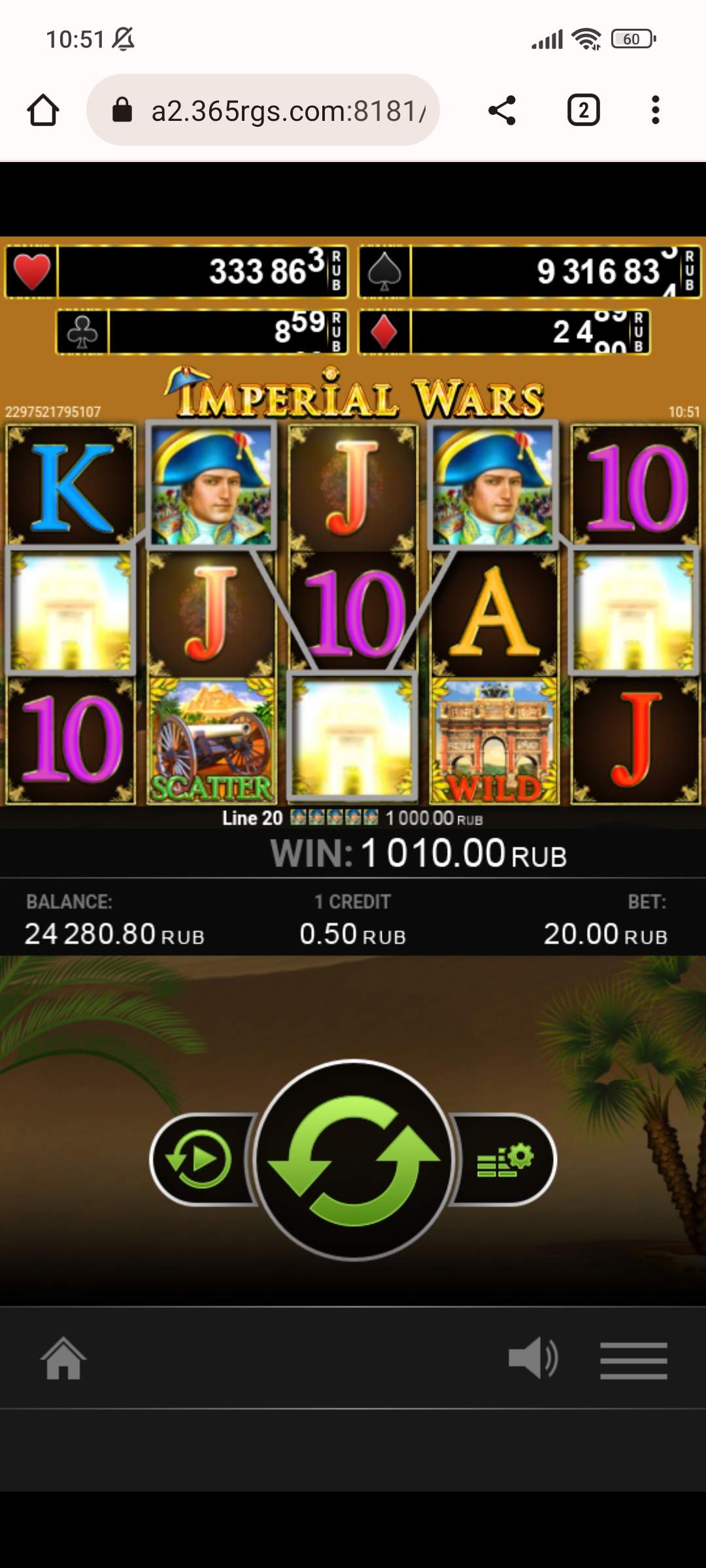Viewport: 706px width, 1568px height.
Task: Open the browser tab switcher
Action: pyautogui.click(x=583, y=110)
